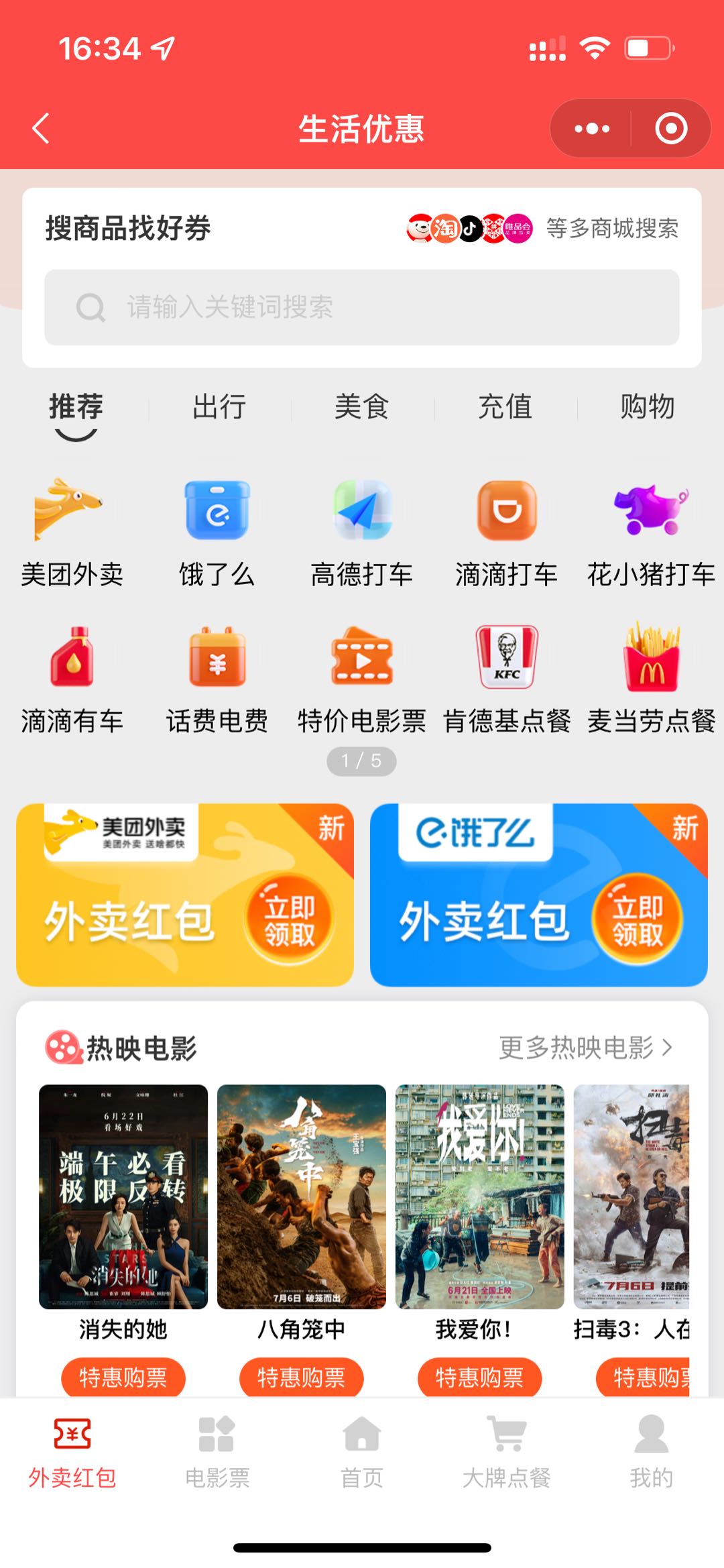Close the mini program with the circle icon

coord(671,128)
